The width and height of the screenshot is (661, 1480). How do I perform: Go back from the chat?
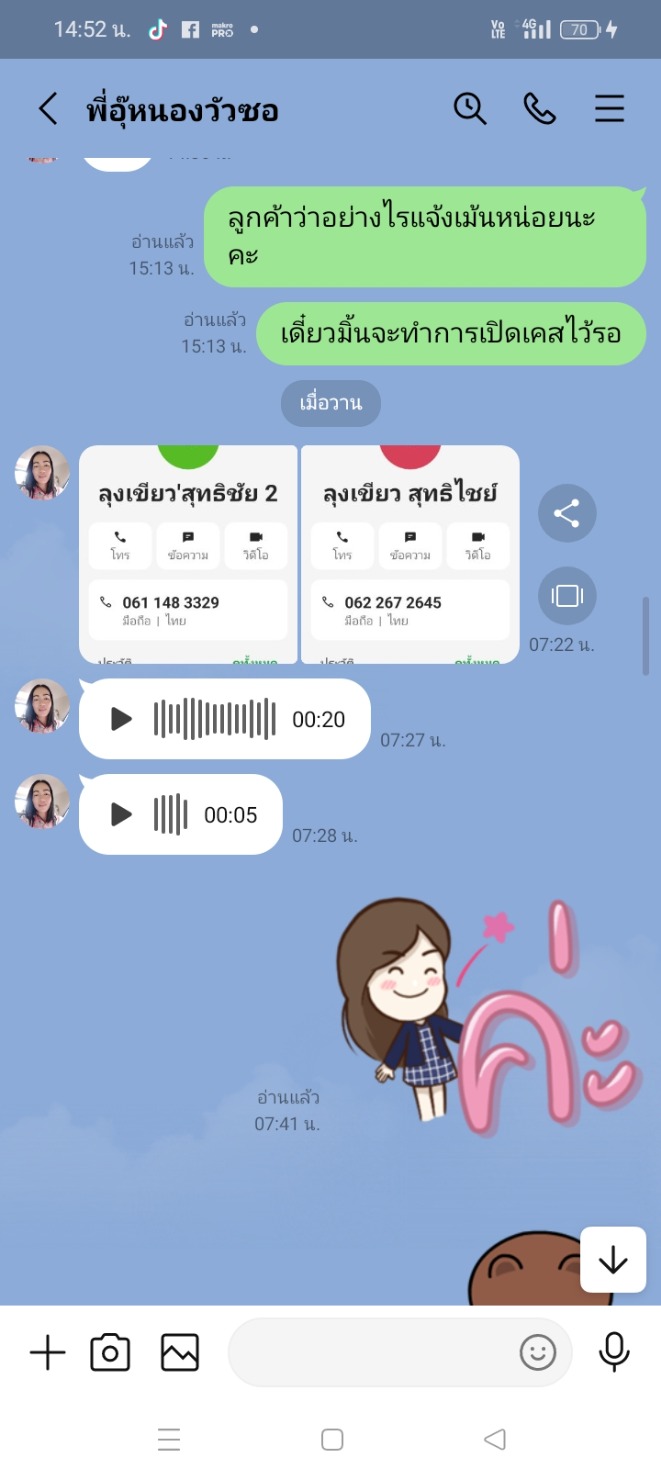[x=47, y=109]
